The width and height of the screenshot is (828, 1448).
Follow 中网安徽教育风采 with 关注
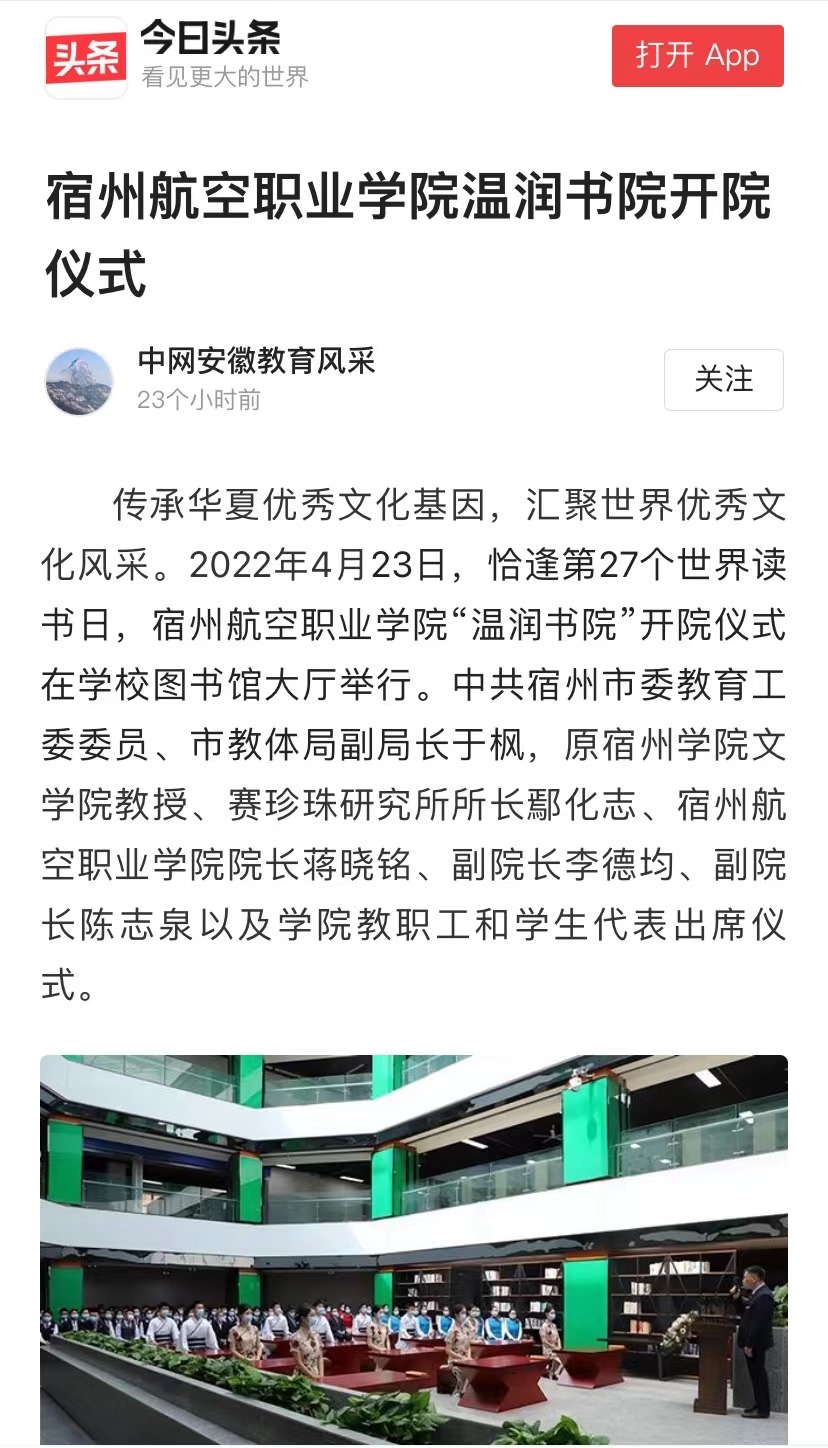point(723,380)
